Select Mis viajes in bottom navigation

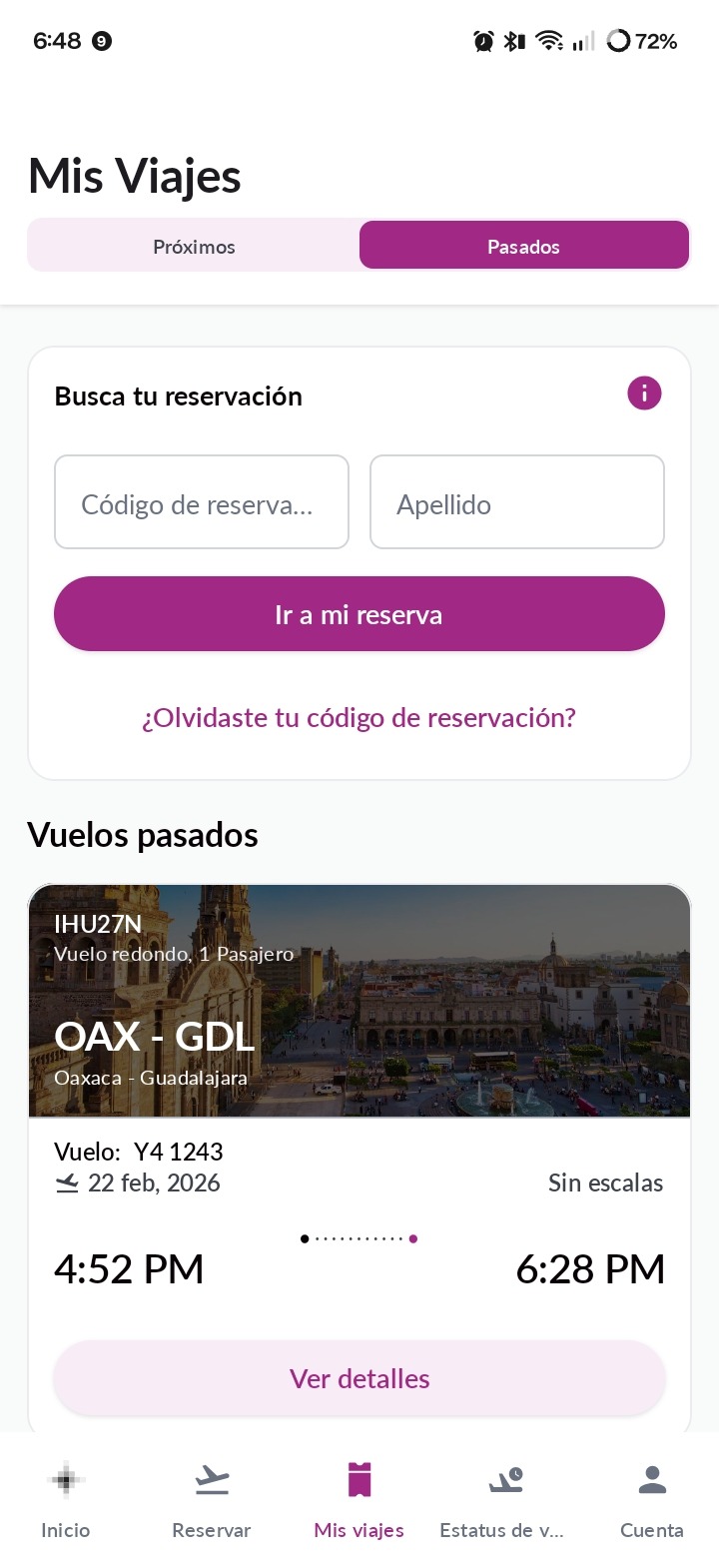(359, 1498)
